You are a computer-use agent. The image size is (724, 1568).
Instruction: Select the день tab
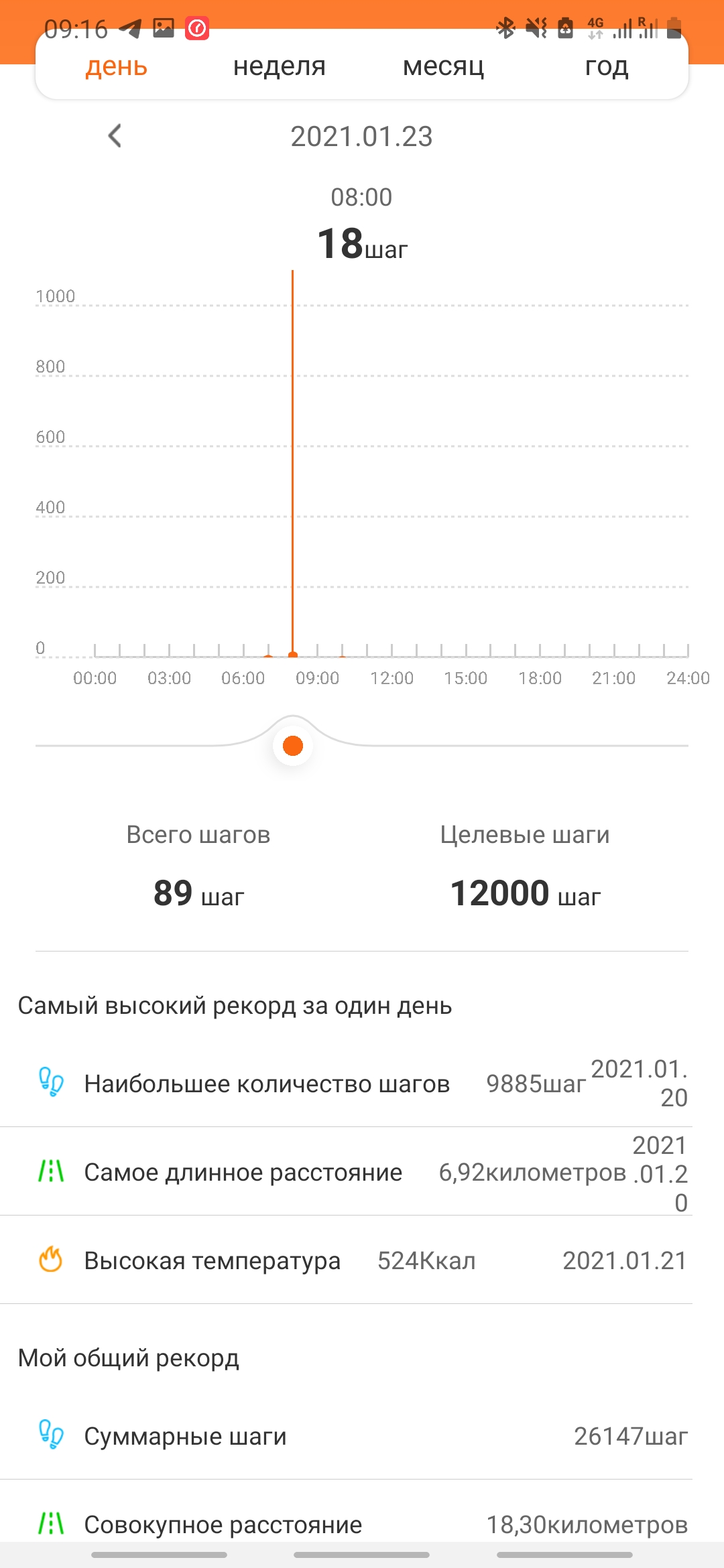point(117,67)
